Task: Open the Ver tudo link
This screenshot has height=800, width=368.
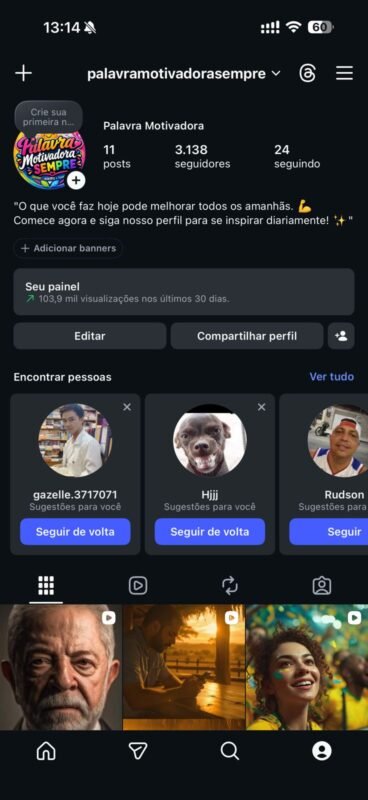Action: [331, 377]
